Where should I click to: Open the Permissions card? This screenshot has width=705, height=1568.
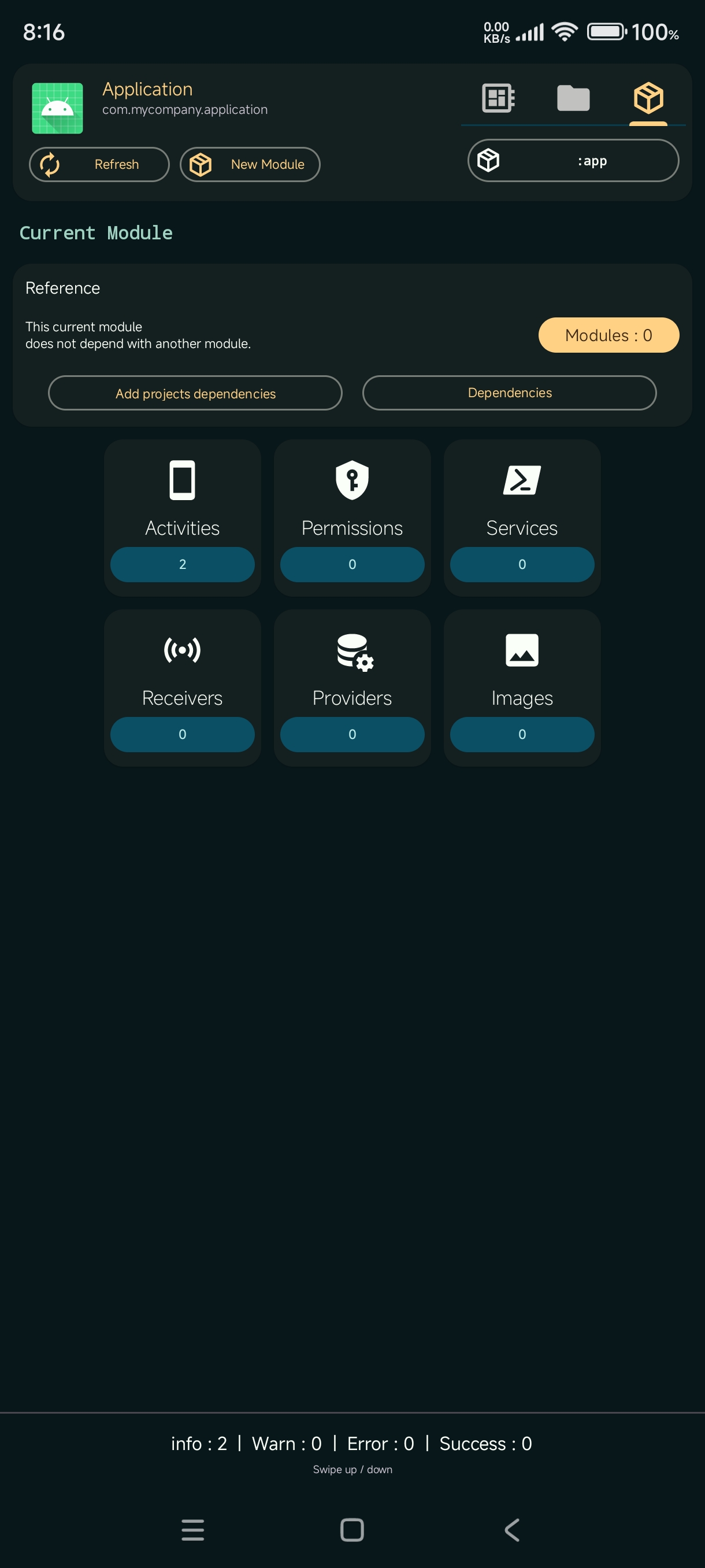[x=352, y=517]
